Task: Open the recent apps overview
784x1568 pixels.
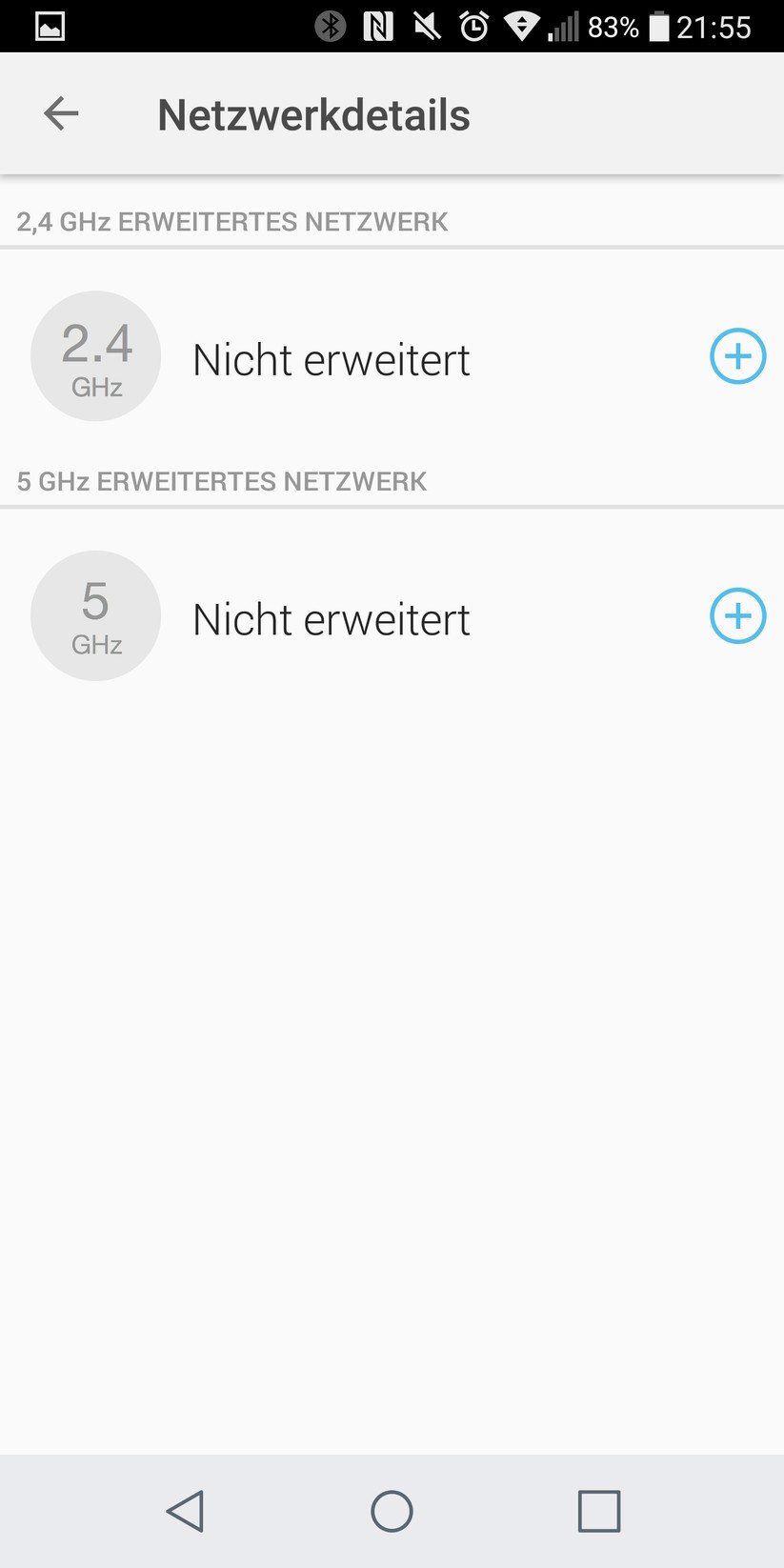Action: tap(599, 1511)
